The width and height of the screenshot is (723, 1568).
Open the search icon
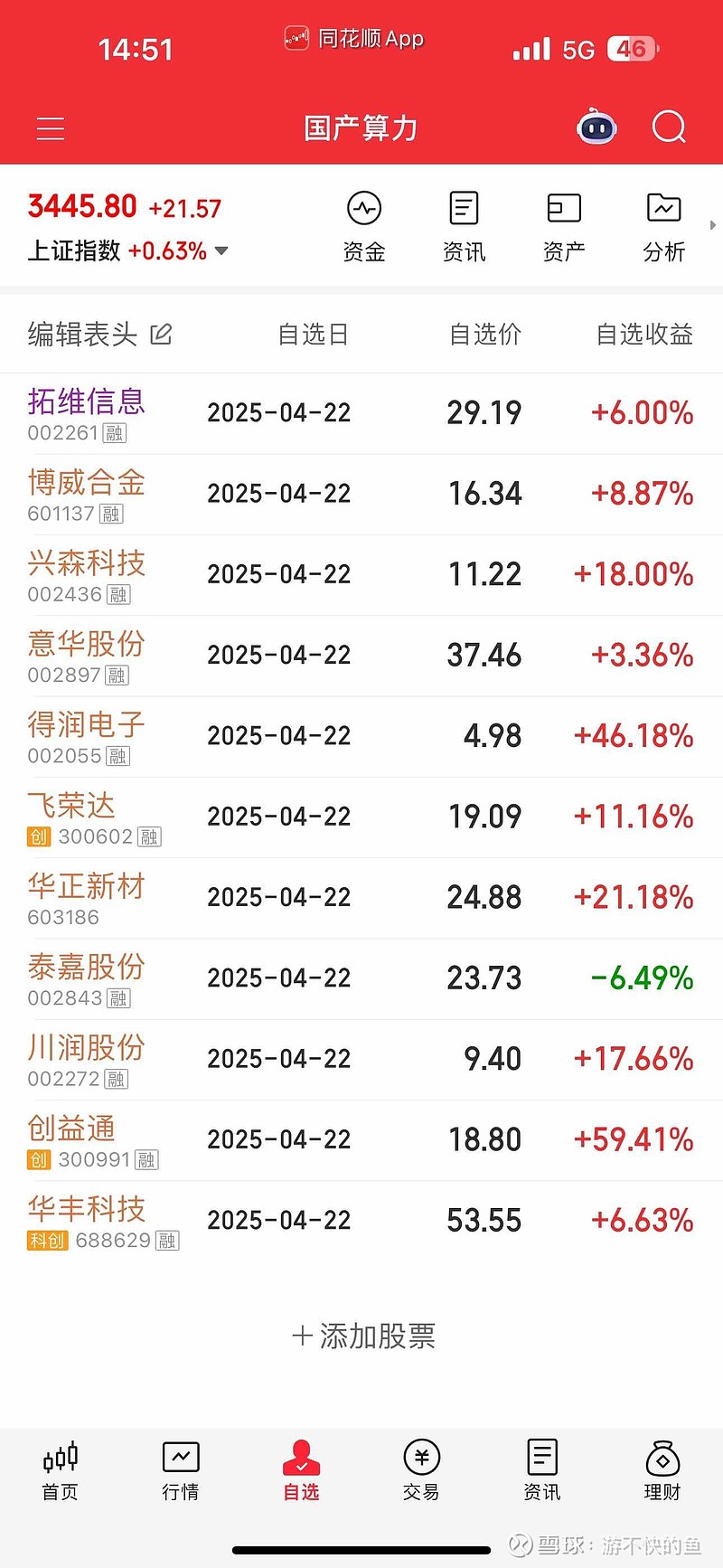[669, 128]
